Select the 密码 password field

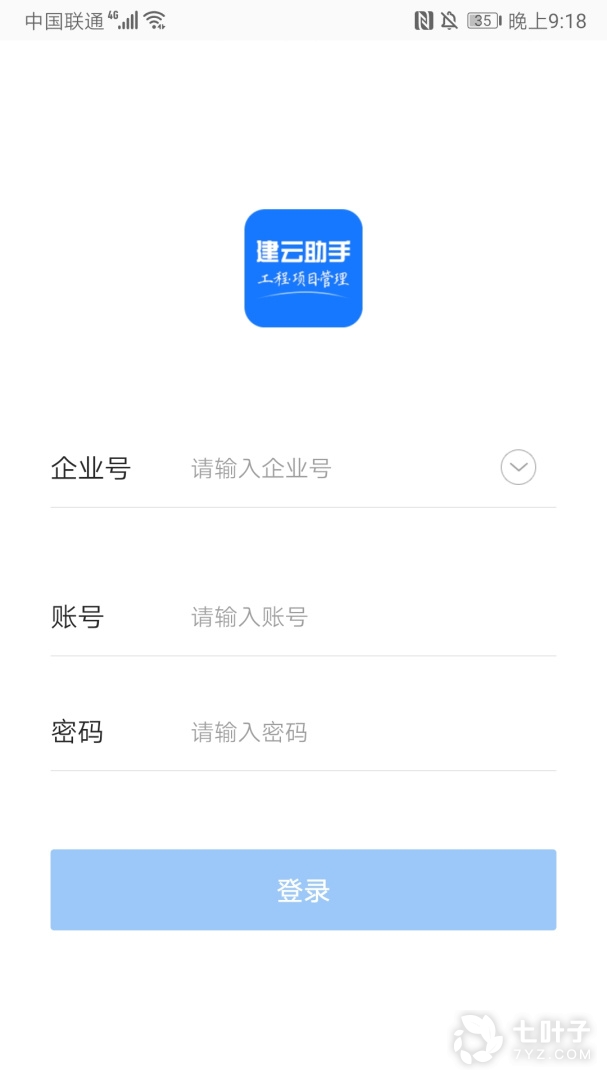[360, 733]
